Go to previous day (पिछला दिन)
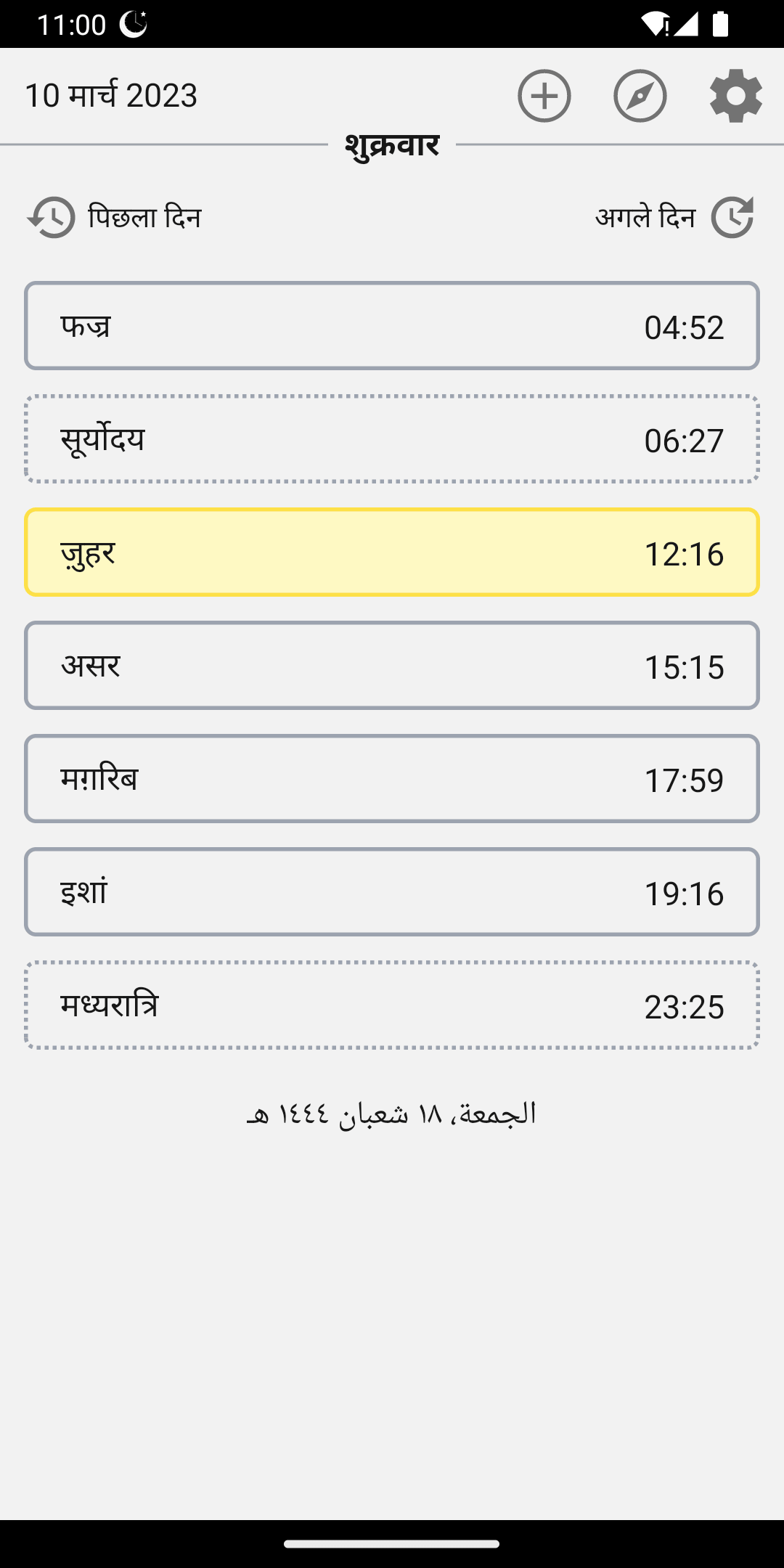The height and width of the screenshot is (1568, 784). coord(114,217)
